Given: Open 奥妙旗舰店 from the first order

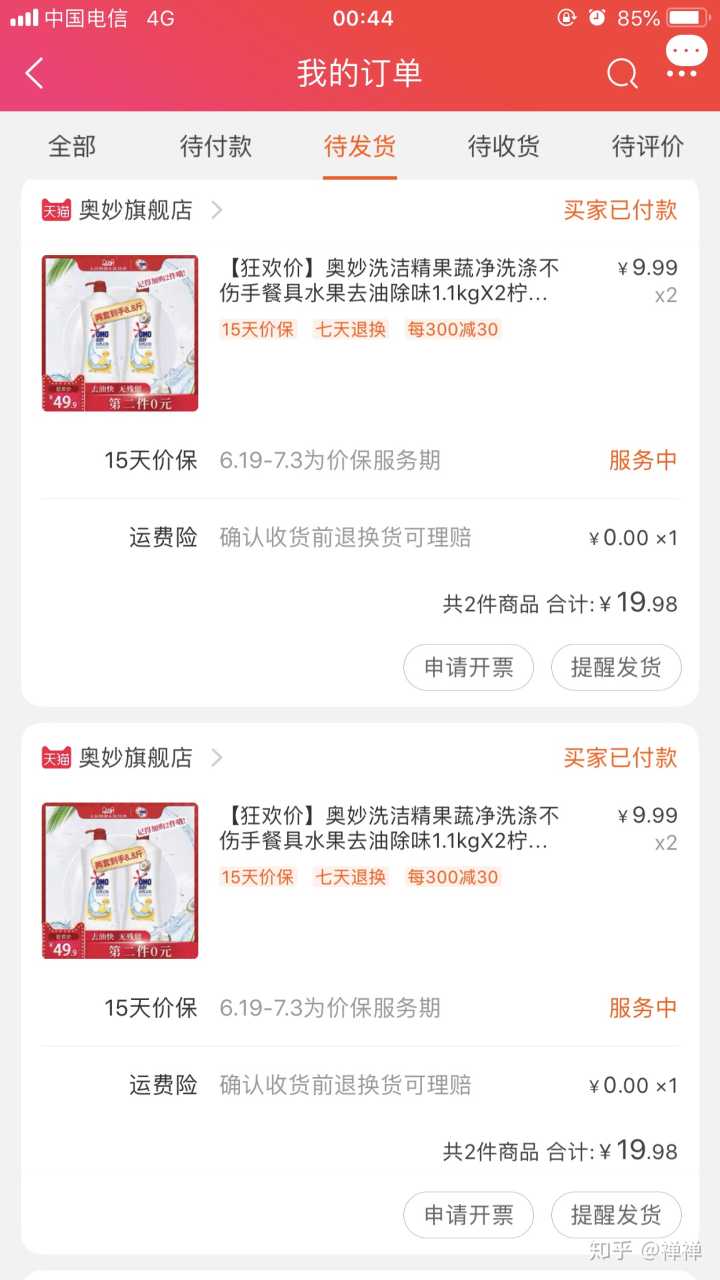Looking at the screenshot, I should 135,210.
